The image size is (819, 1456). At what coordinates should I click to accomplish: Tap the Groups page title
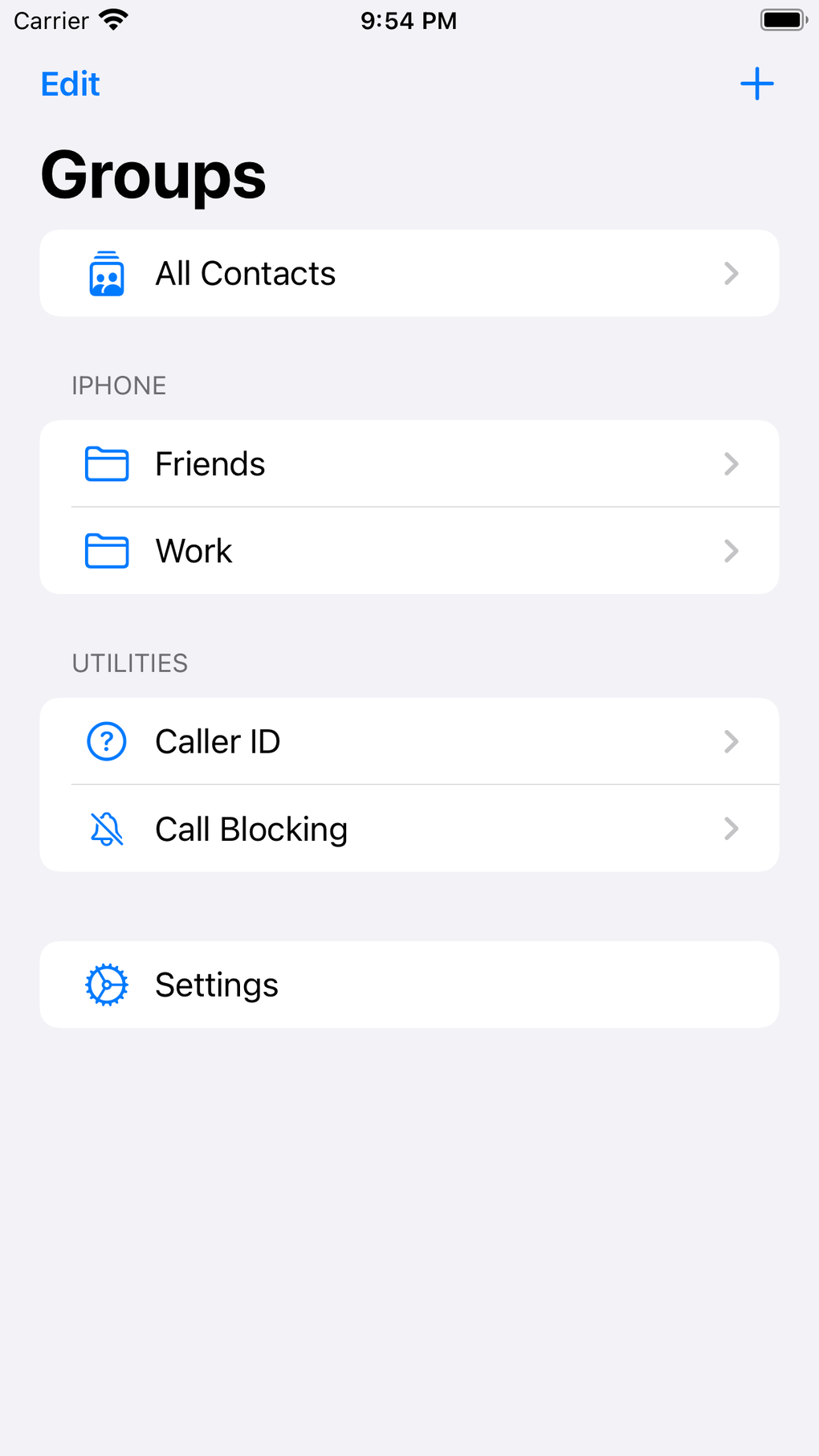coord(153,175)
